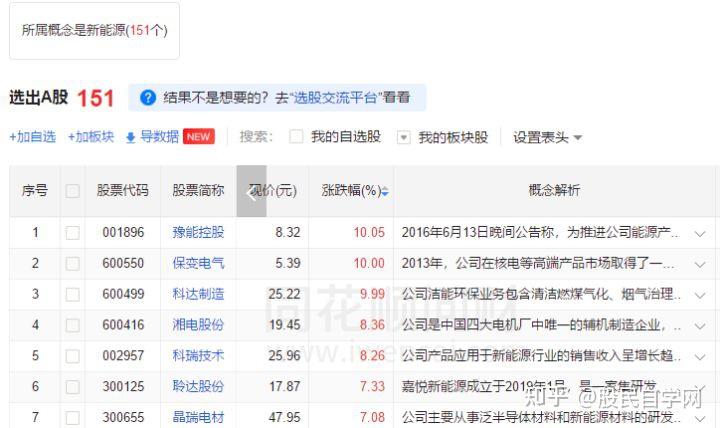The height and width of the screenshot is (428, 720).
Task: Tick the checkbox for 600499 科达制造
Action: [x=72, y=294]
